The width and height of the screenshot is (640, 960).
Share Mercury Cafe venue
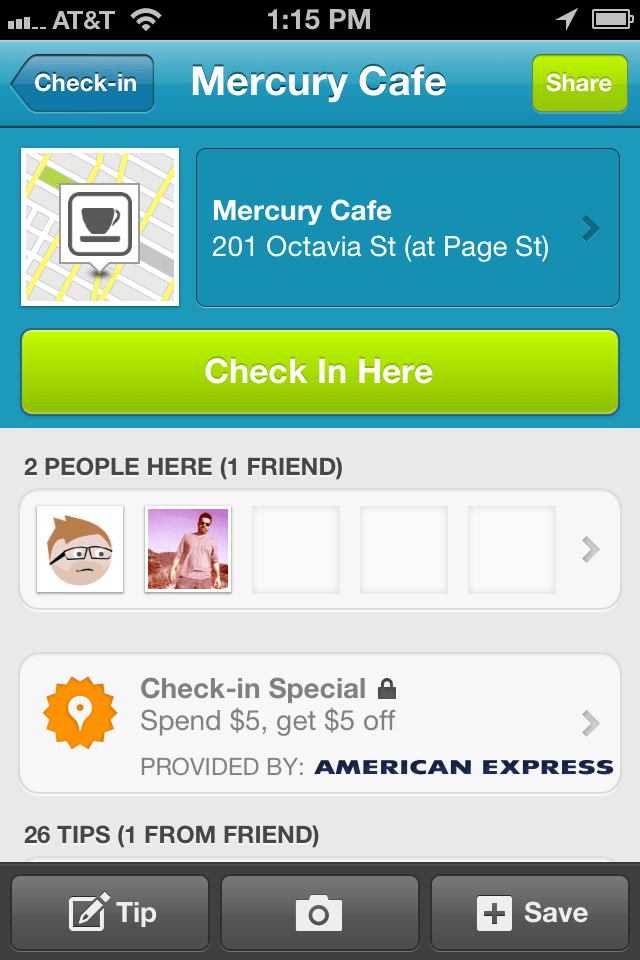pyautogui.click(x=578, y=83)
